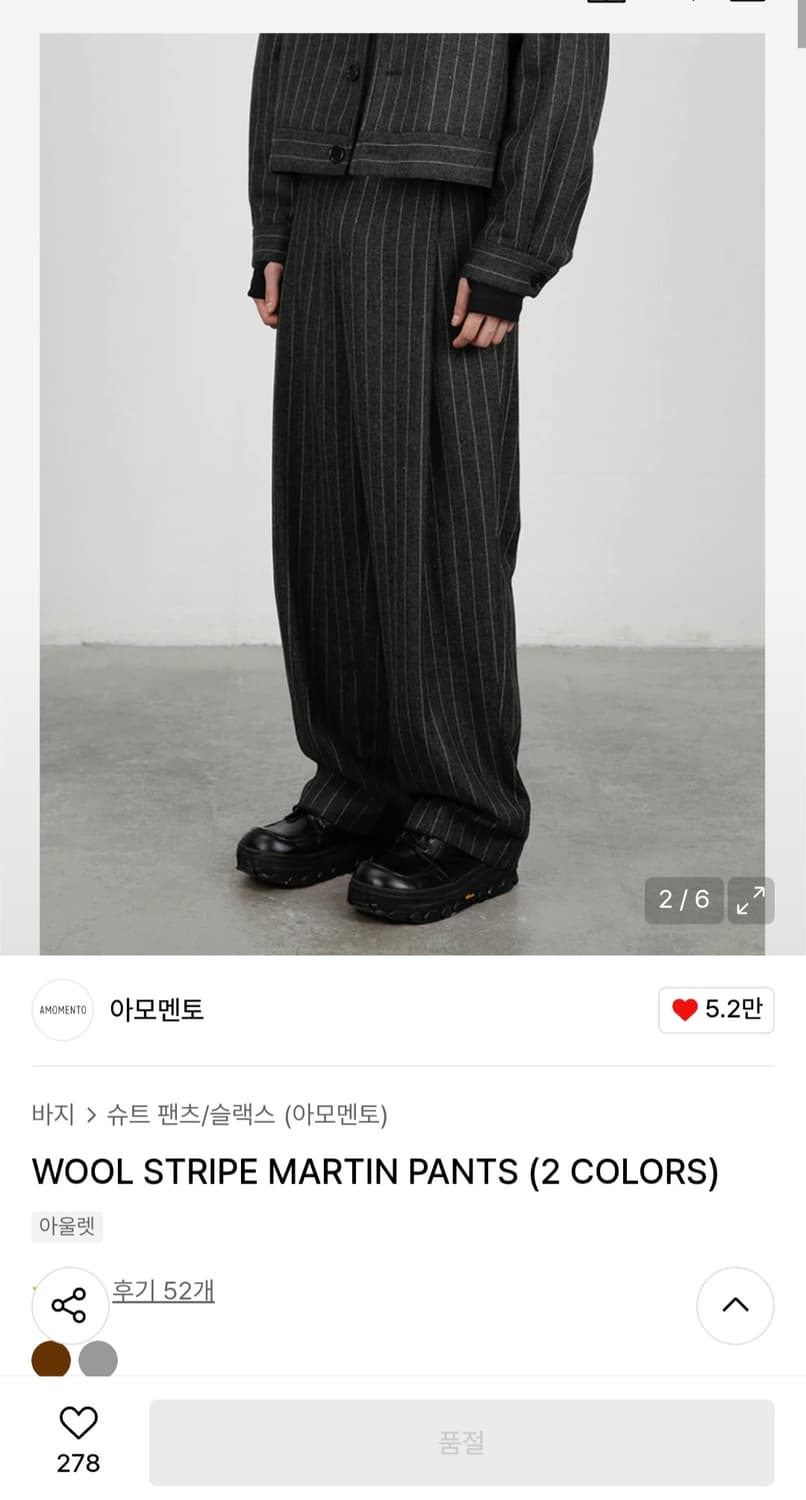Tap the 2/6 image counter badge

coord(684,900)
